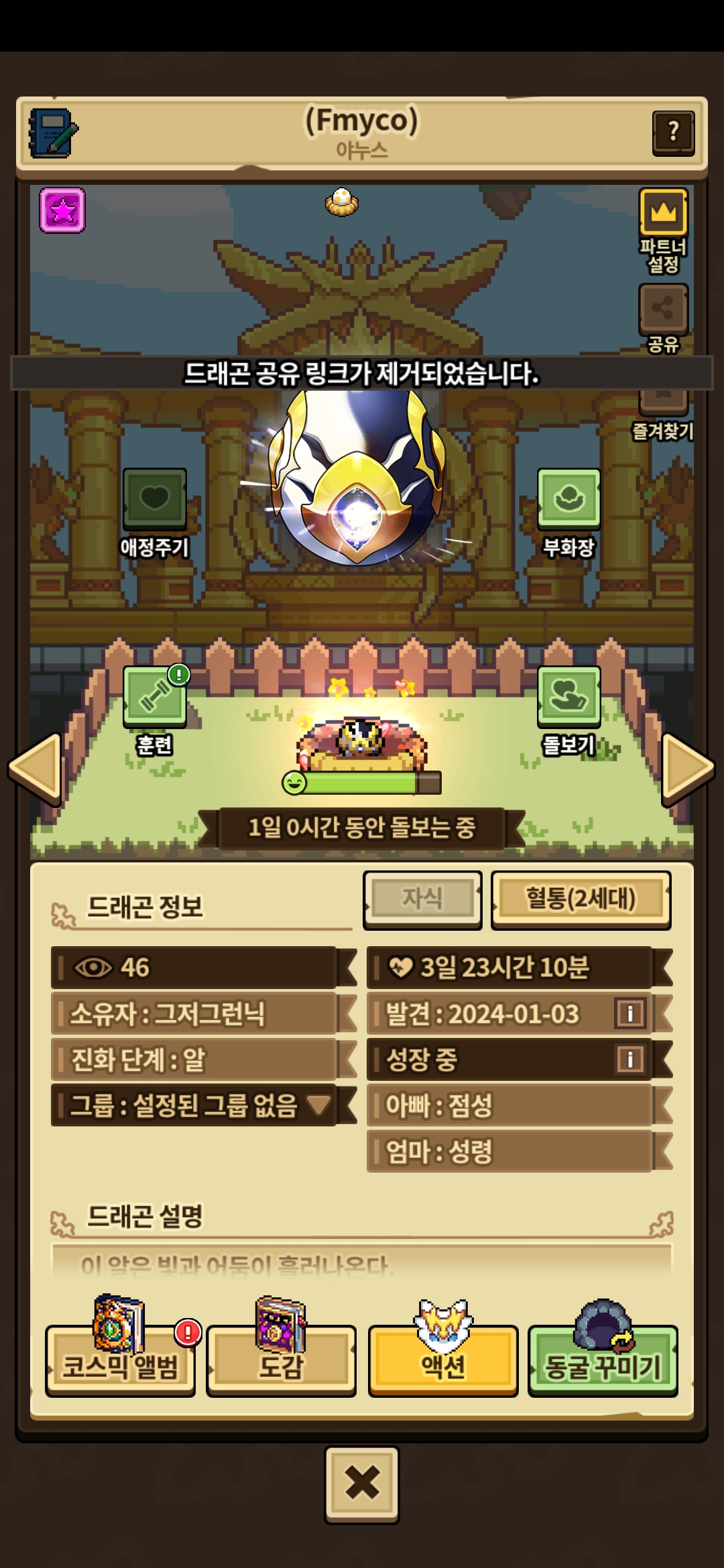This screenshot has height=1568, width=724.
Task: Open the help question mark
Action: coord(673,132)
